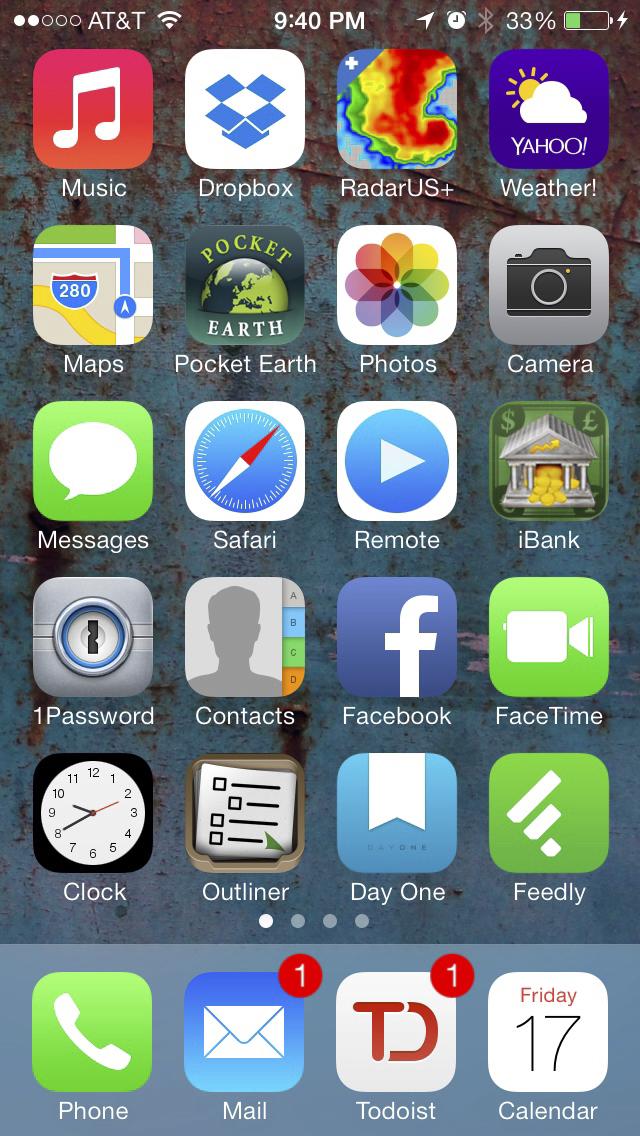Screen dimensions: 640x1136
Task: Launch the Camera
Action: 549,285
